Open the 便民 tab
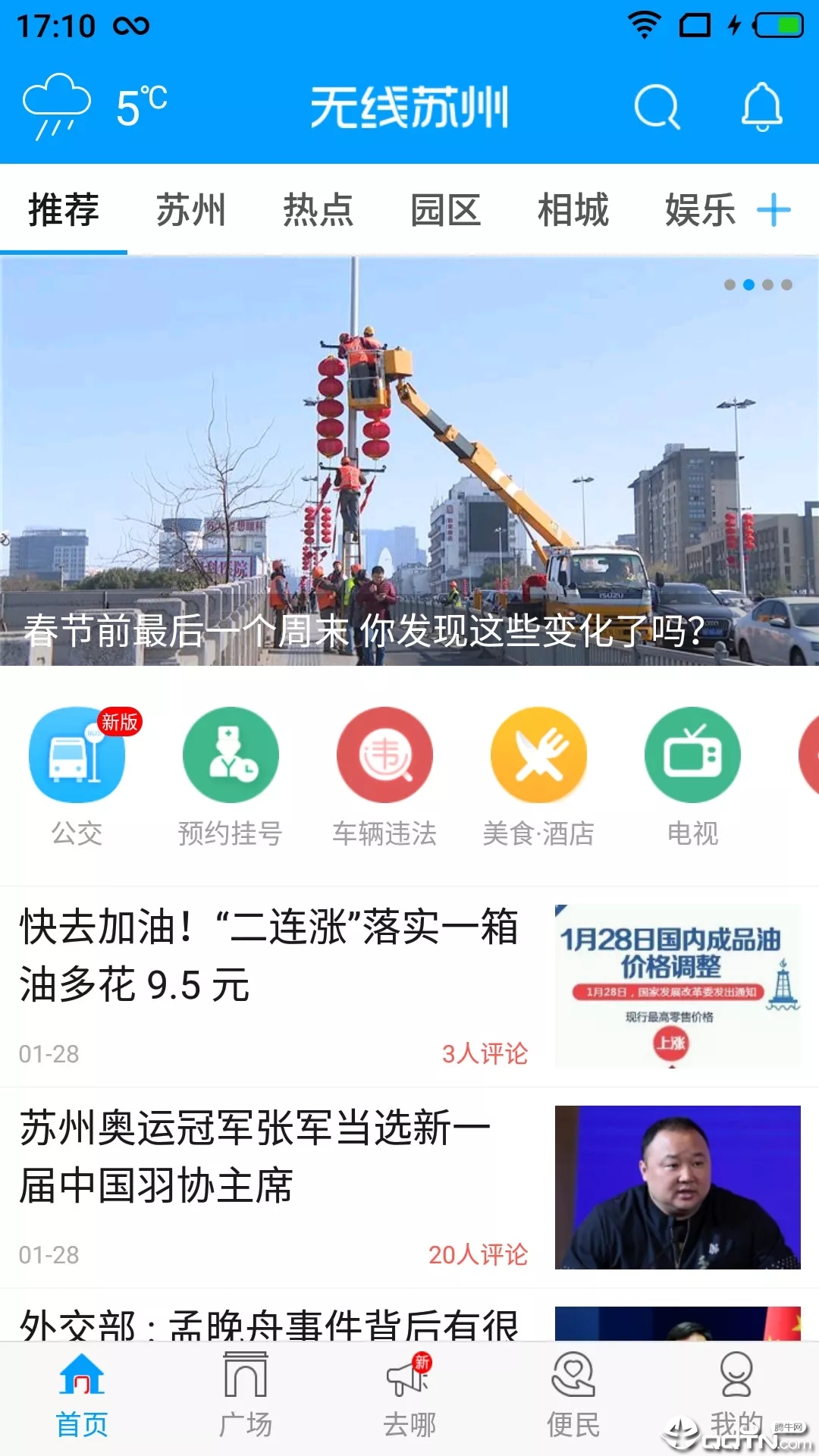The image size is (819, 1456). (x=573, y=1396)
